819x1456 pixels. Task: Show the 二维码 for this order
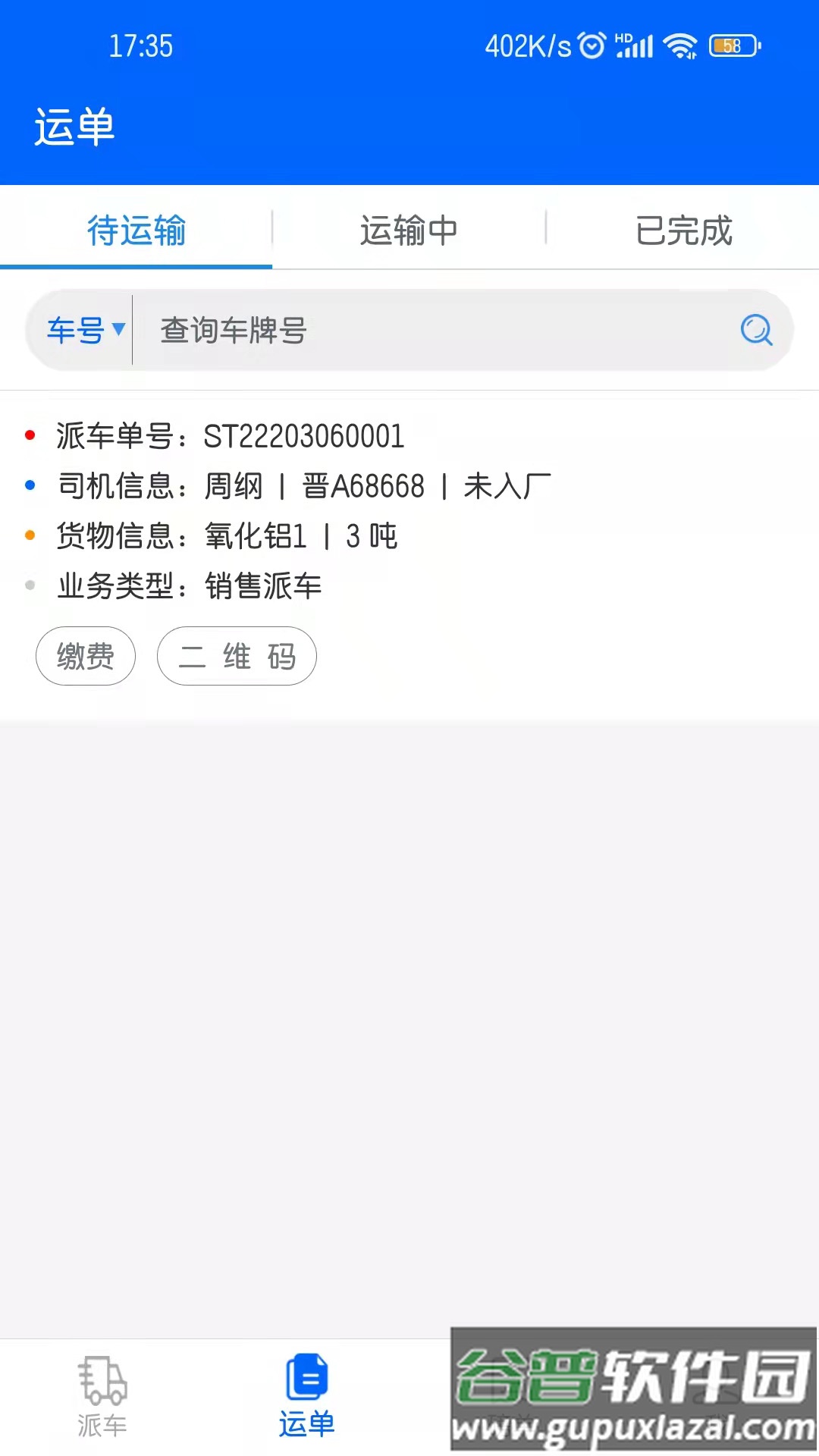237,656
